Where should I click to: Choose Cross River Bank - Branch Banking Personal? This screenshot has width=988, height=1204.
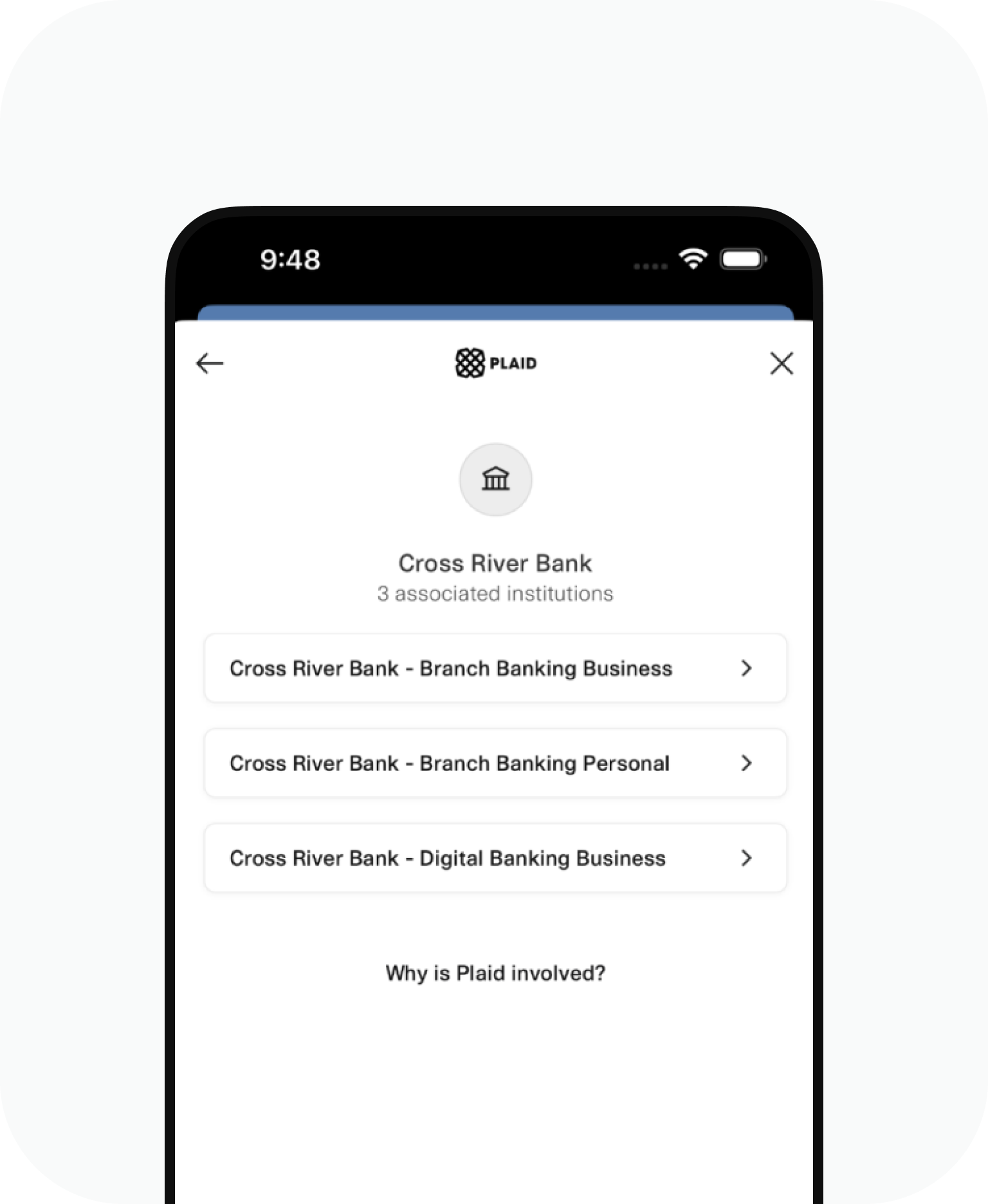(495, 763)
